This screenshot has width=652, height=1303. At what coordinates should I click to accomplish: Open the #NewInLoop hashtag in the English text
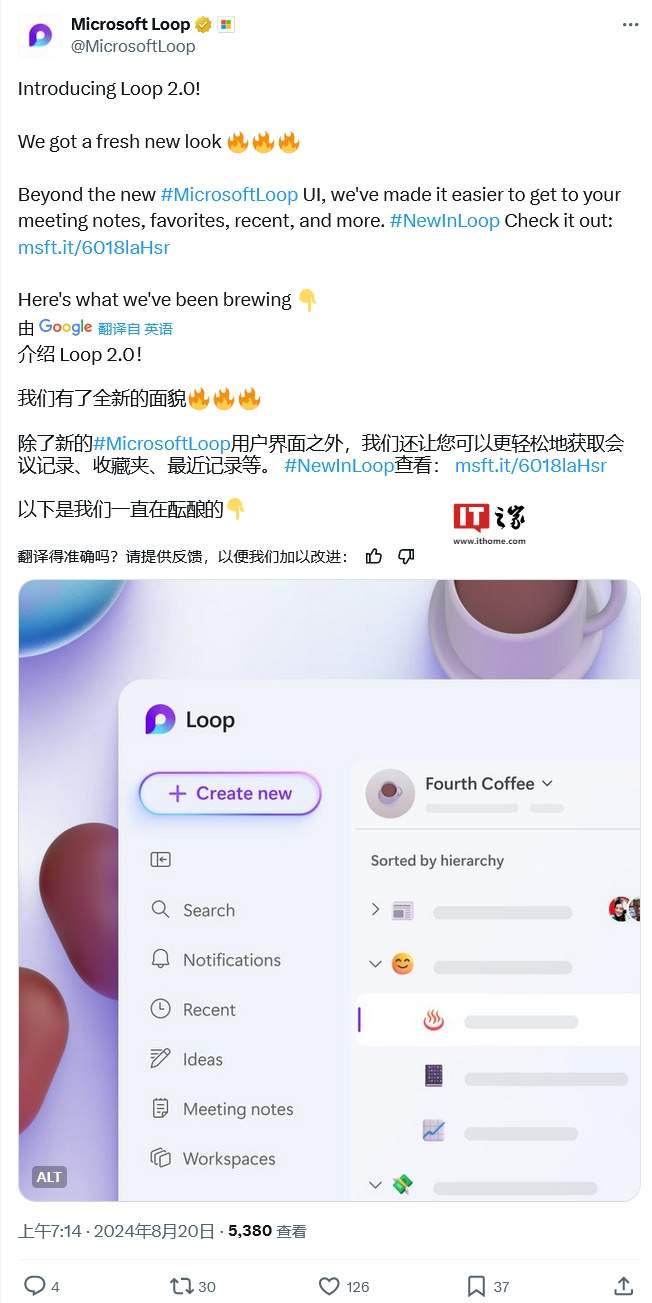tap(444, 220)
